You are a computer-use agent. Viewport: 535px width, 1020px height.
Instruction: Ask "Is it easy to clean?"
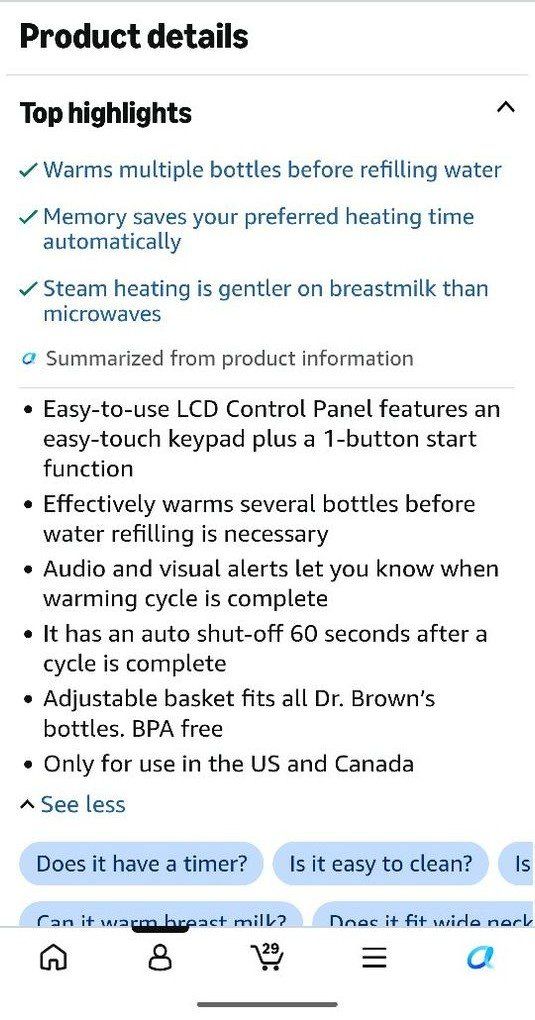[x=381, y=864]
